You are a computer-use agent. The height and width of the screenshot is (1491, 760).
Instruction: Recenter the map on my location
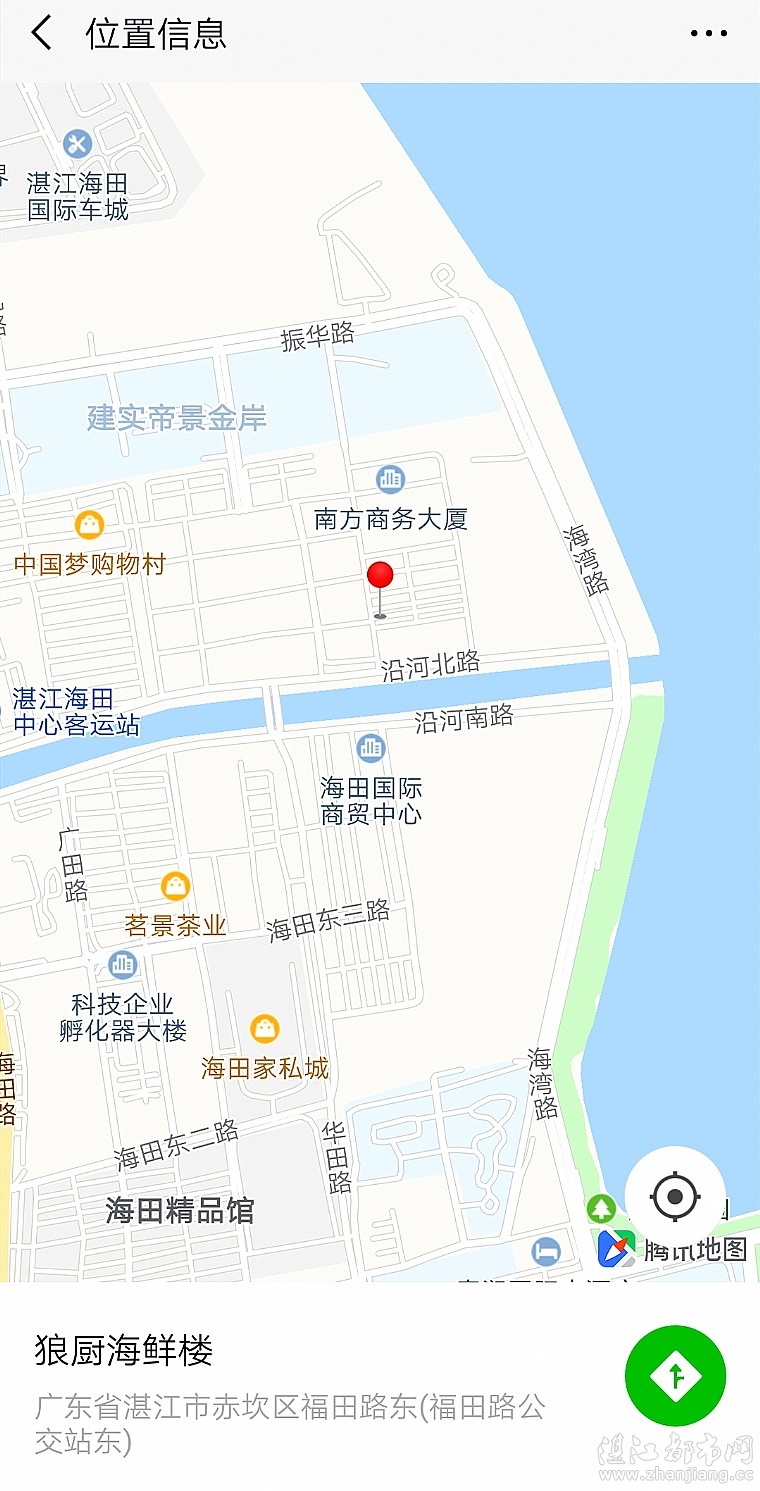(x=675, y=1195)
